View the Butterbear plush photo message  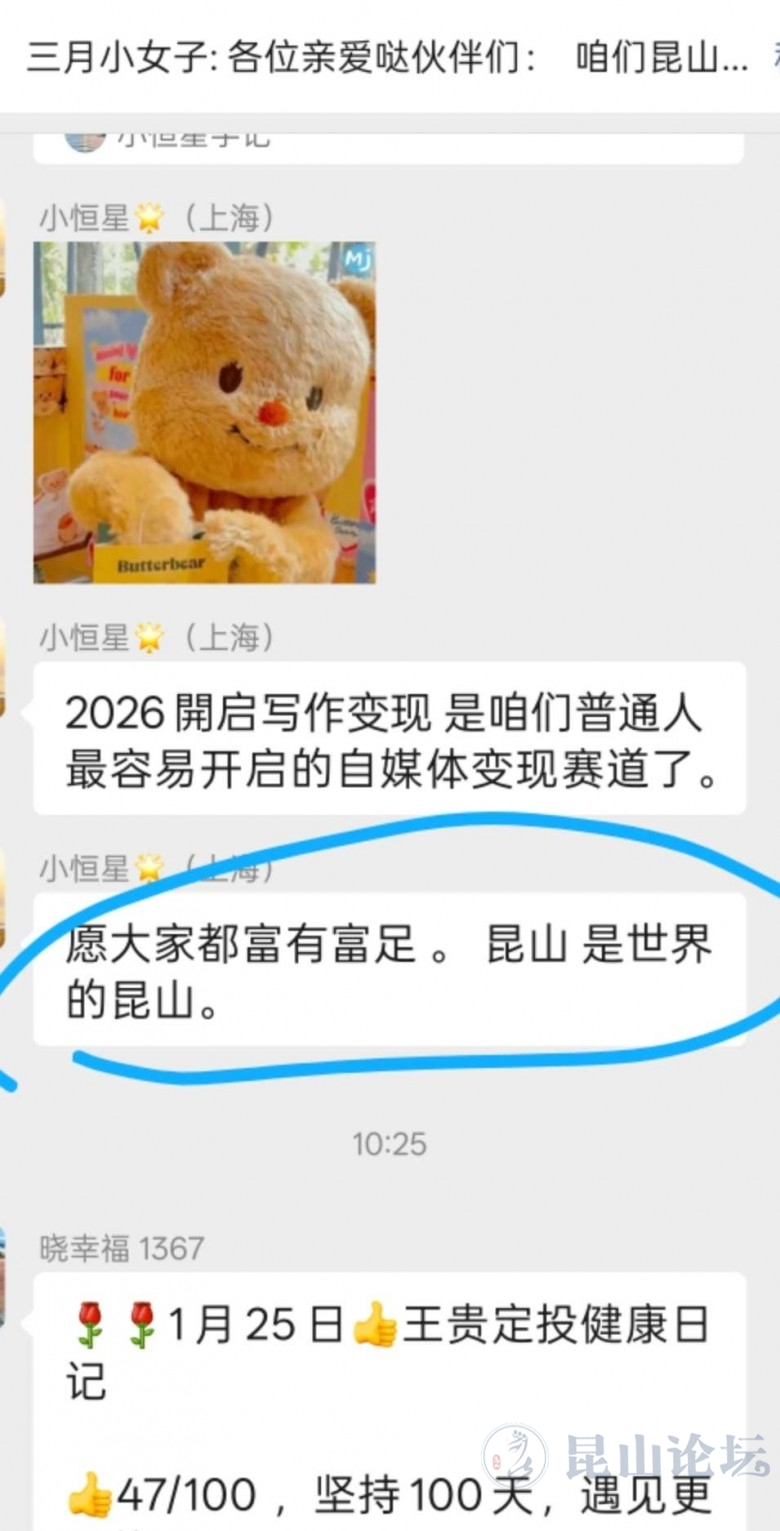pos(204,412)
